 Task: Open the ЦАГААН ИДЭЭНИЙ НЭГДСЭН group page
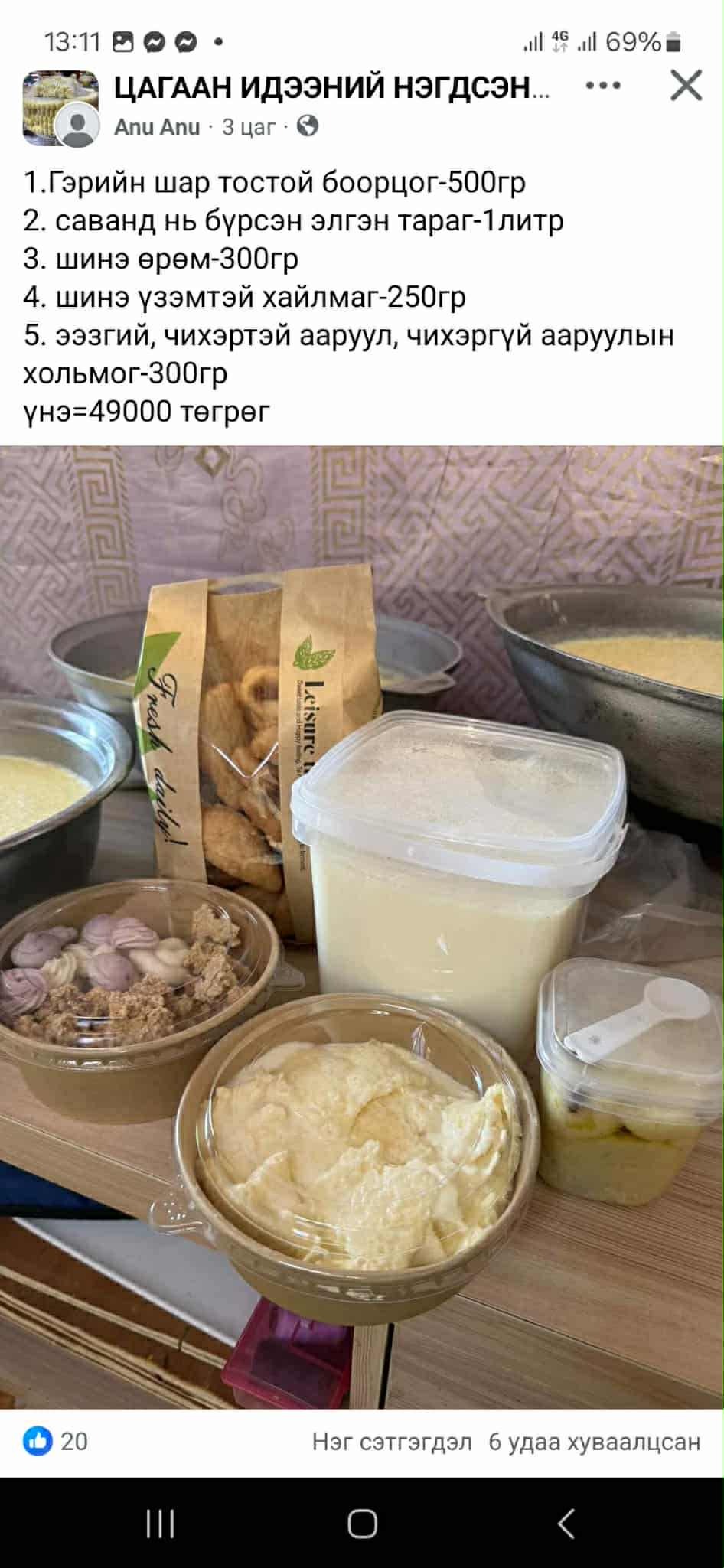click(x=331, y=90)
